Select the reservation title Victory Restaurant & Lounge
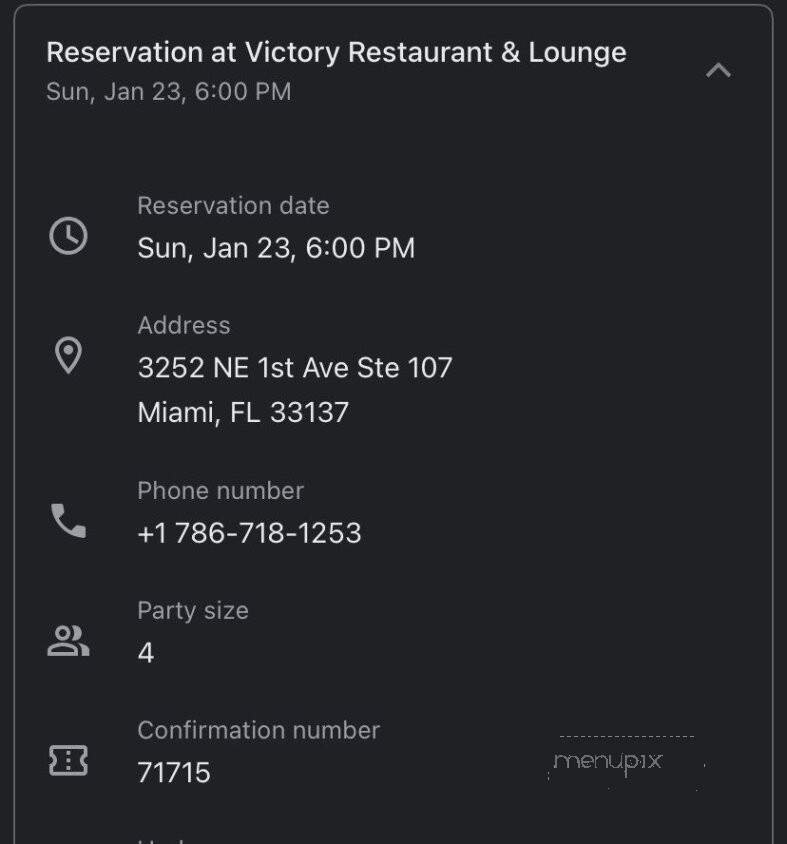 click(x=335, y=52)
